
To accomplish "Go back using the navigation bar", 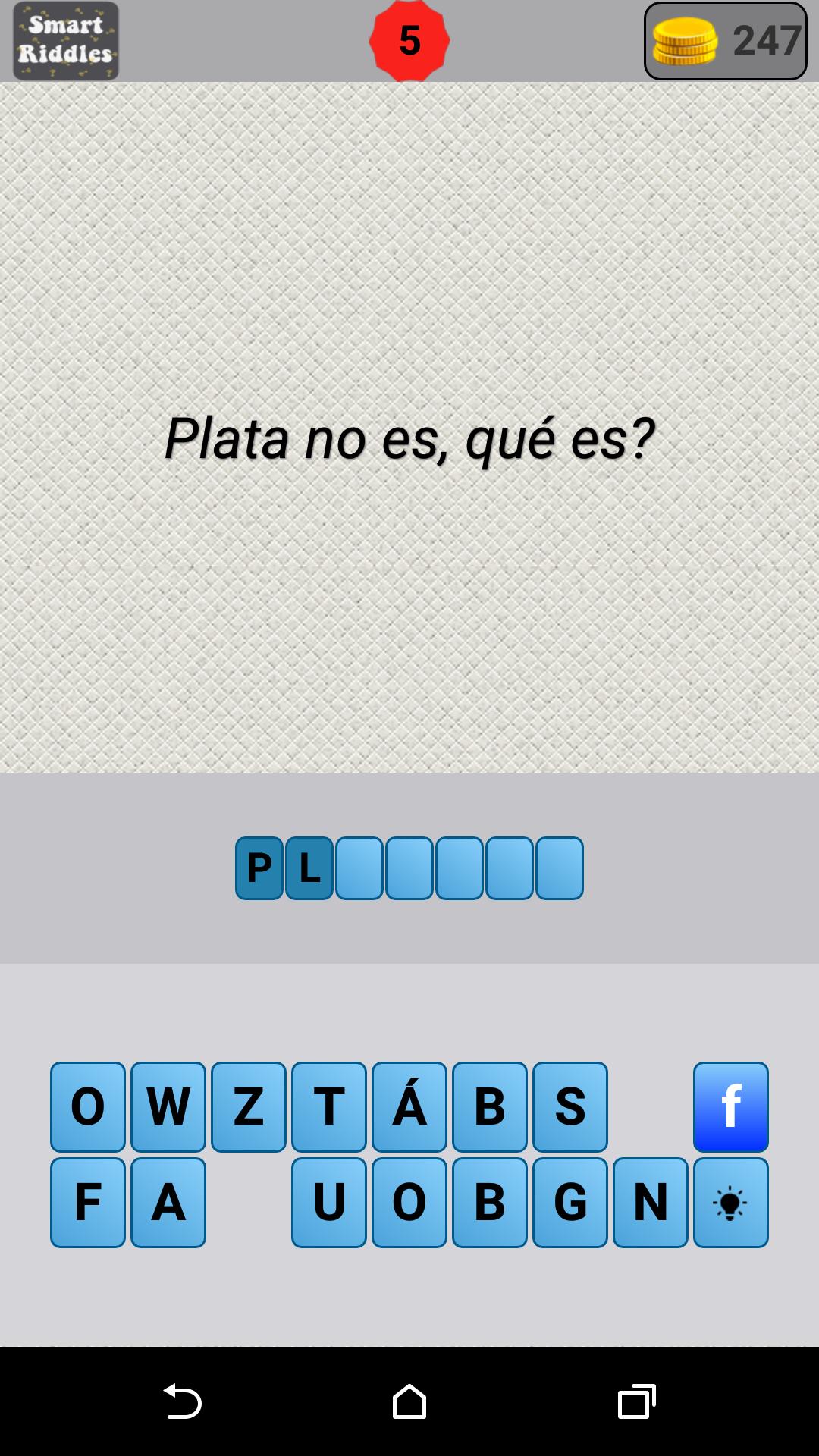I will (182, 1401).
